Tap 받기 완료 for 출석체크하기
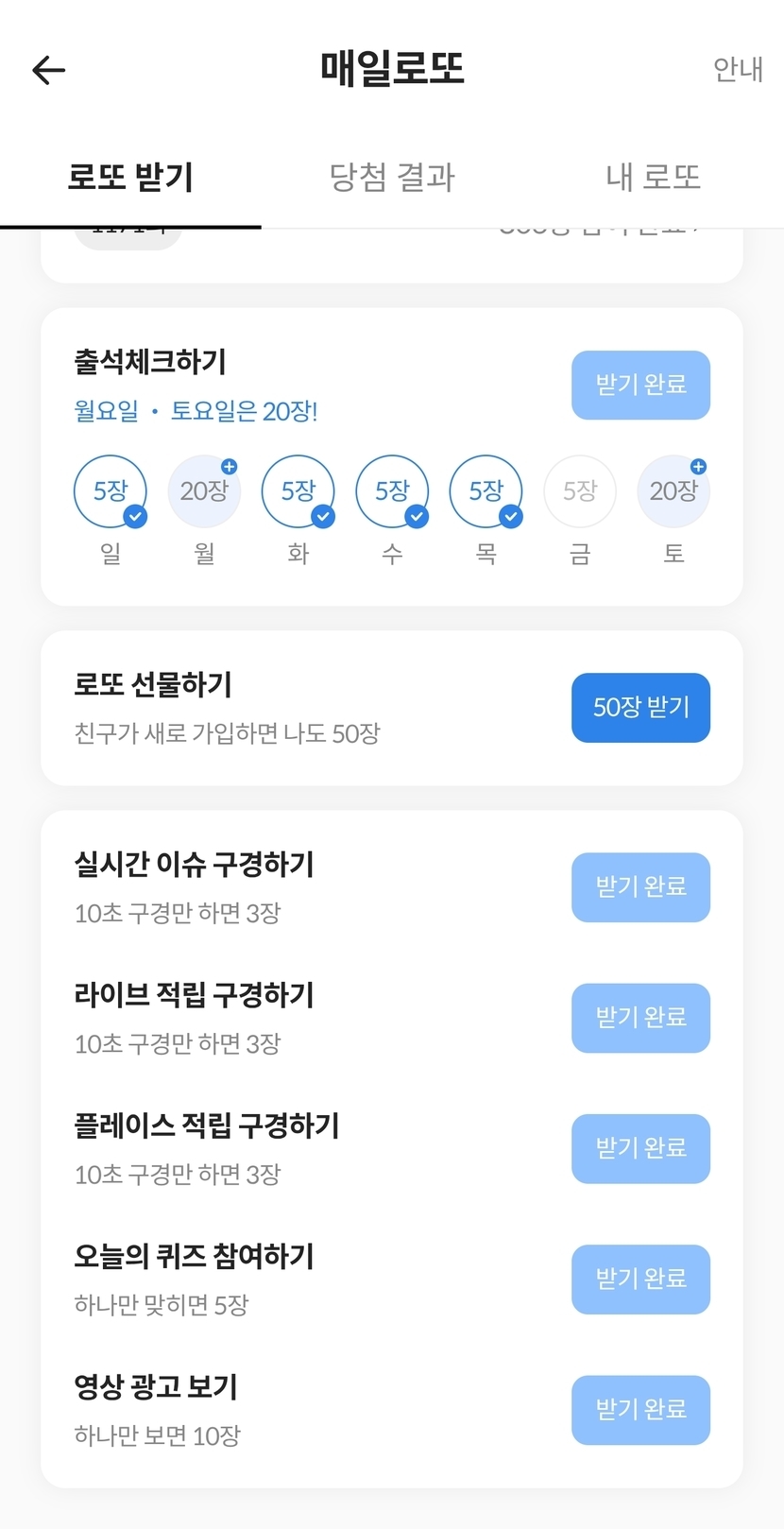The image size is (784, 1529). [640, 385]
